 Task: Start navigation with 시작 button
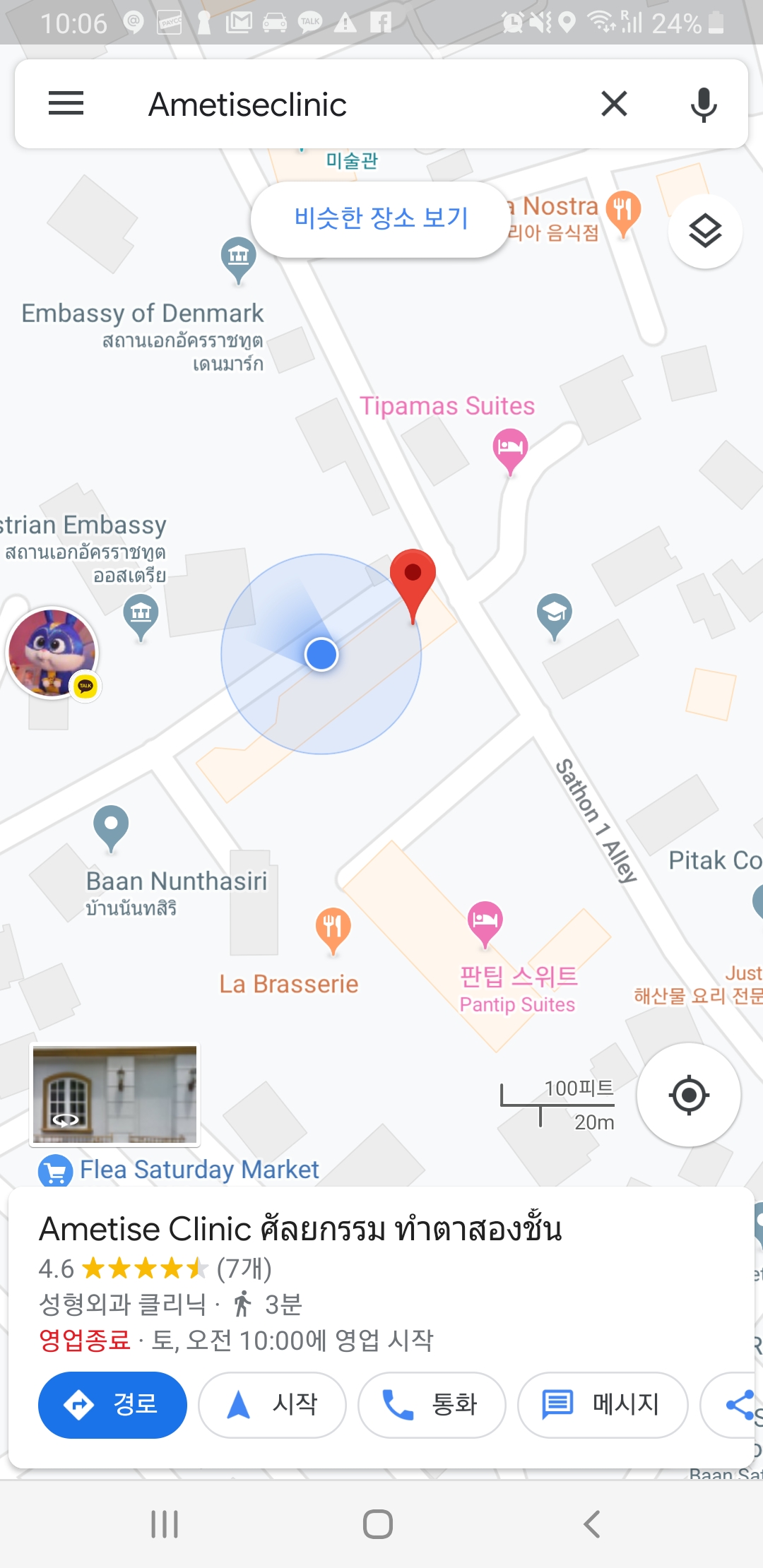272,1404
